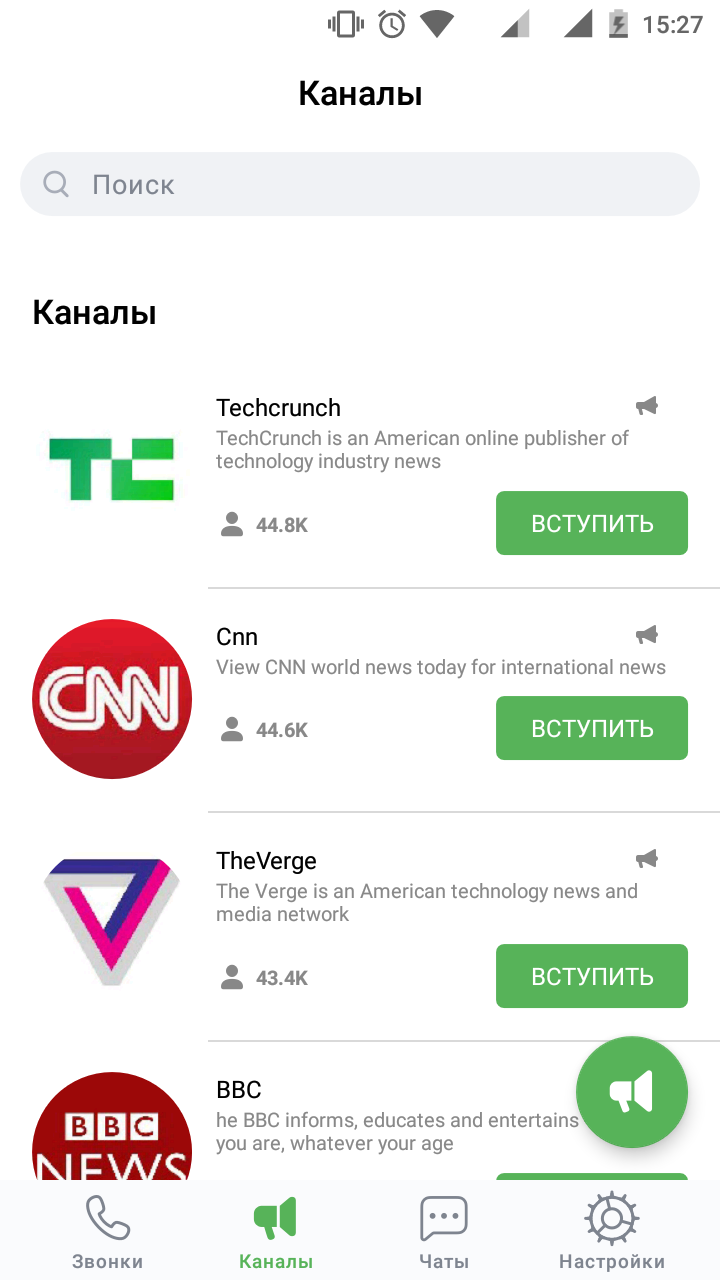Select the Каналы tab
This screenshot has width=720, height=1280.
coord(276,1232)
